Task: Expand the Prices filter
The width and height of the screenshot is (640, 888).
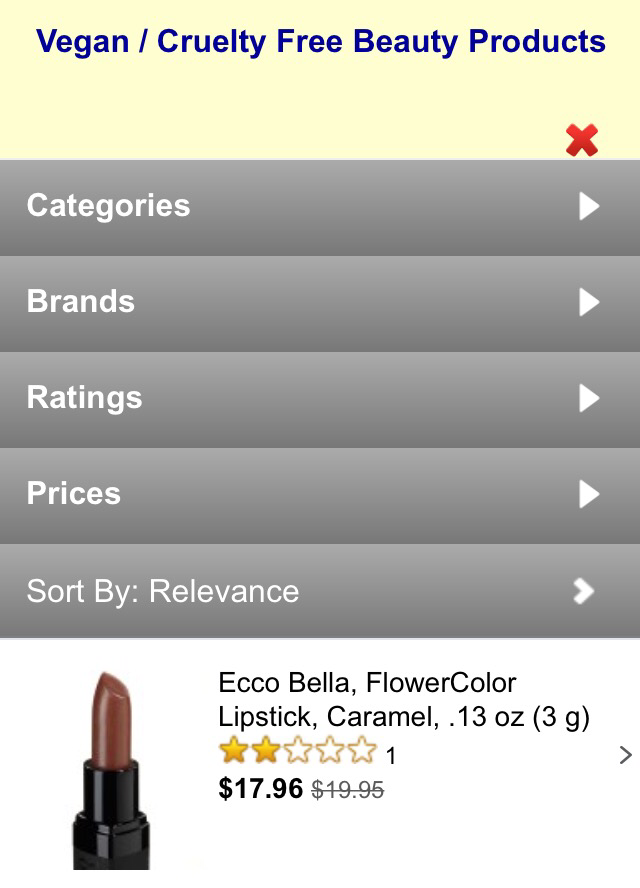Action: (320, 495)
